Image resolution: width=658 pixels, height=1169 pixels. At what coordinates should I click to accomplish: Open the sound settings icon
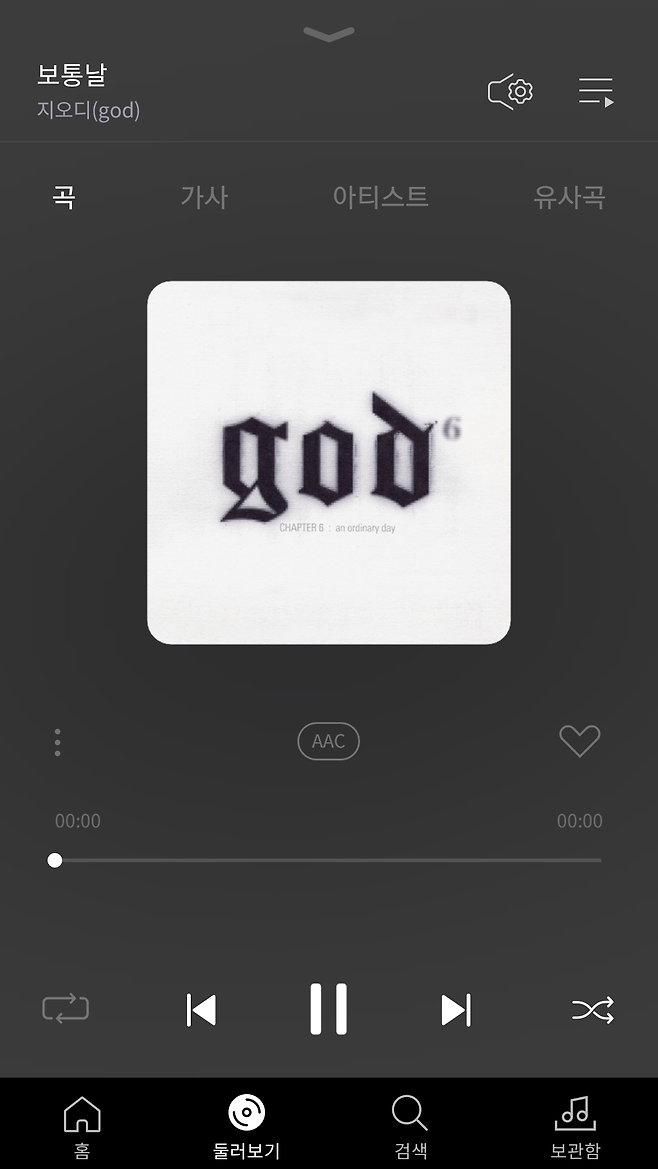(511, 92)
